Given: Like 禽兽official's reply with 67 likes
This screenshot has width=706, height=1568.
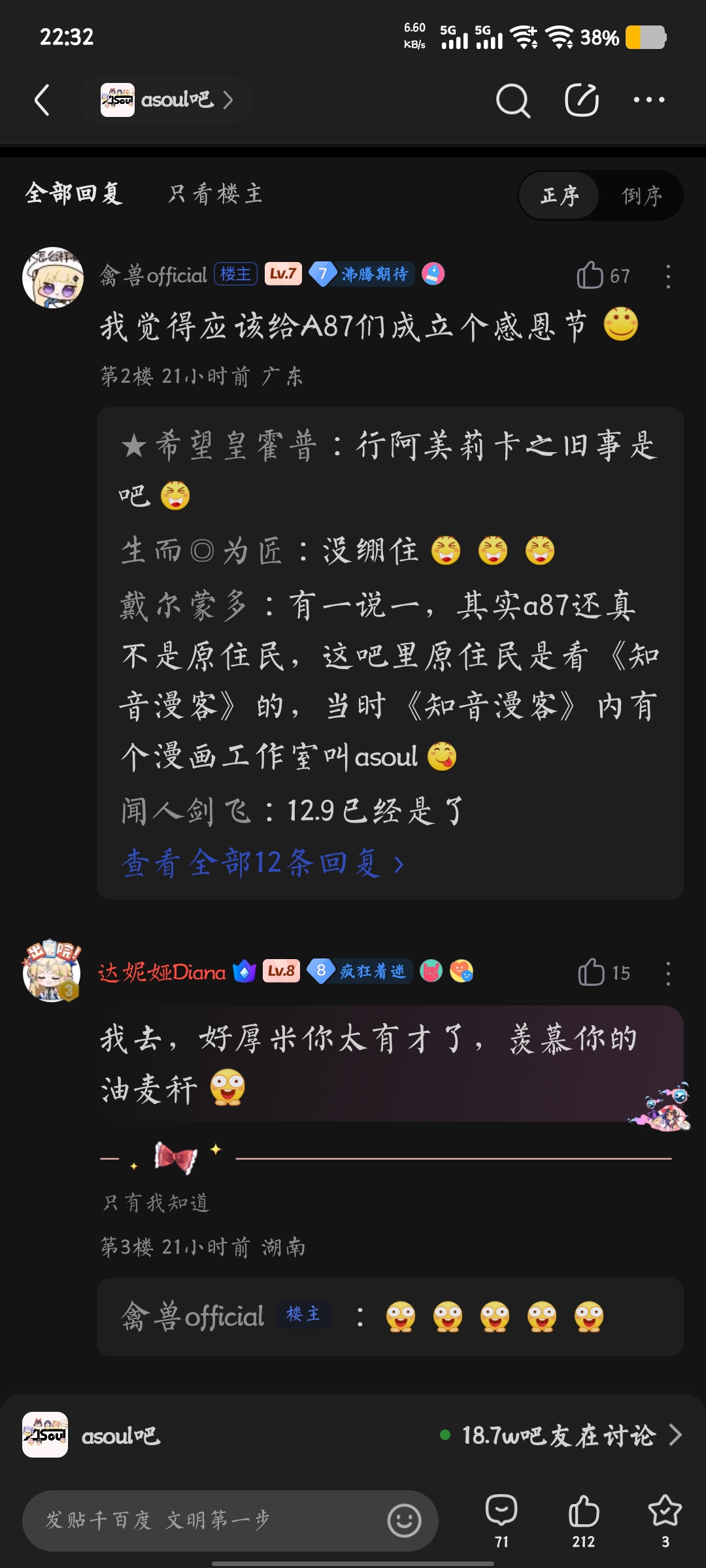Looking at the screenshot, I should coord(590,275).
